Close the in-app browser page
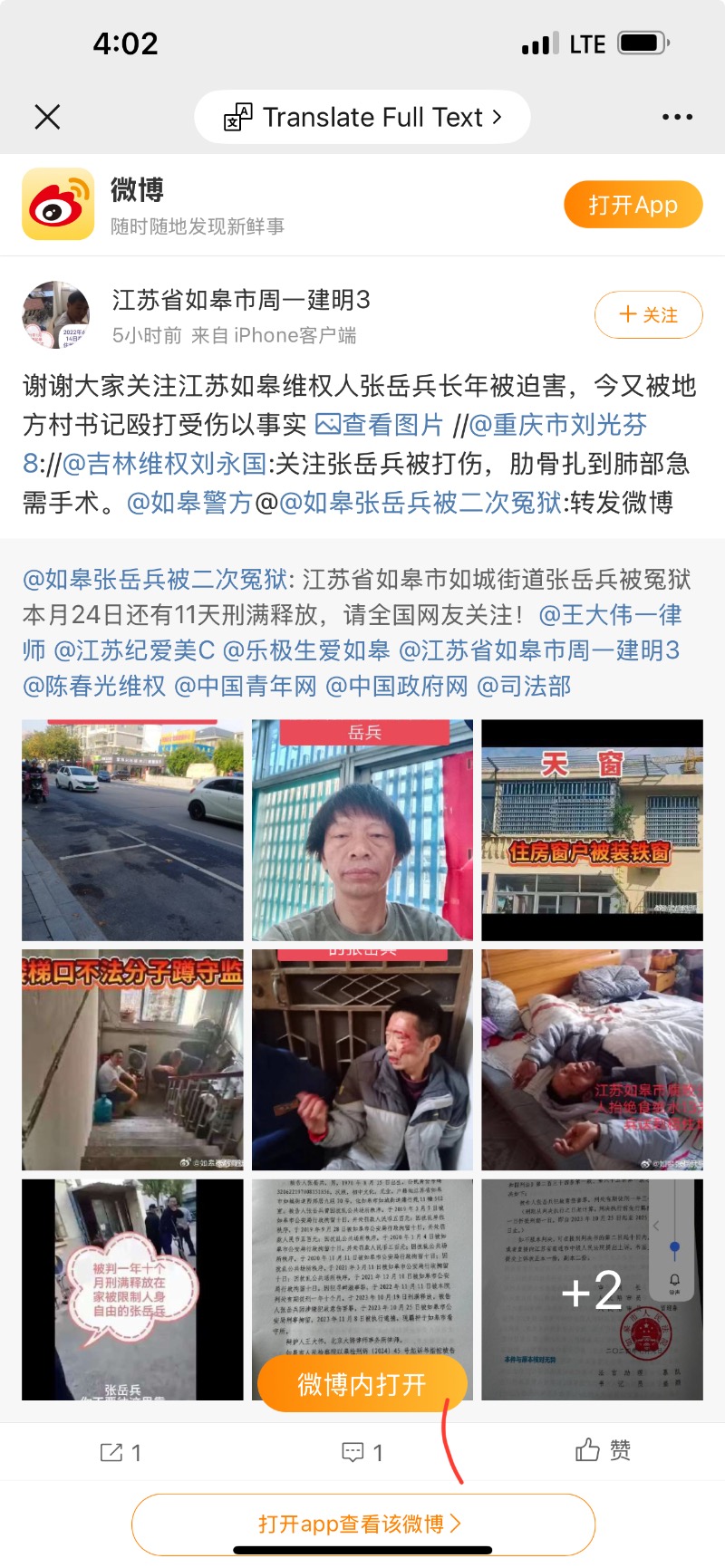Viewport: 725px width, 1568px height. click(47, 117)
